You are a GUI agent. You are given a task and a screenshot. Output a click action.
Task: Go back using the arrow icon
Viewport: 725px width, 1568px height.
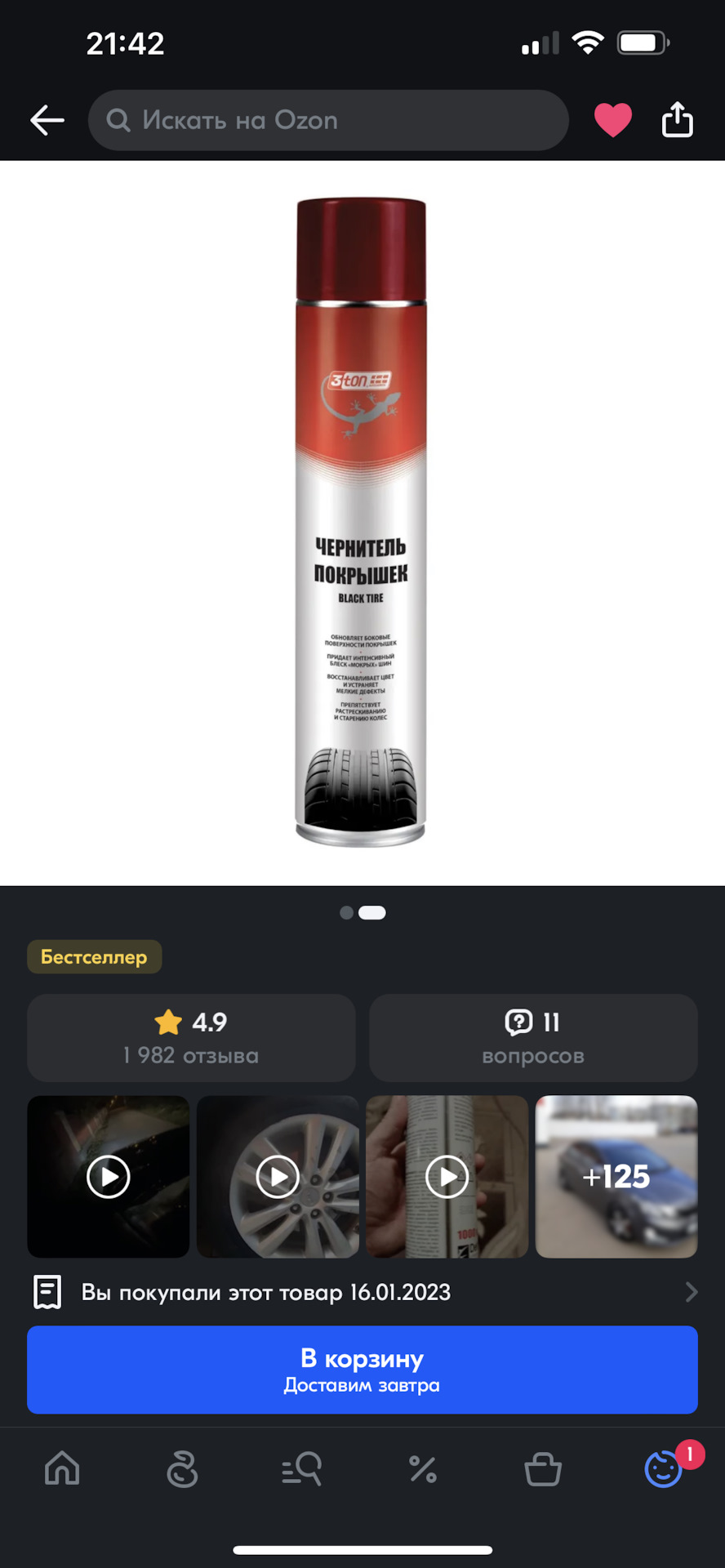pos(47,120)
